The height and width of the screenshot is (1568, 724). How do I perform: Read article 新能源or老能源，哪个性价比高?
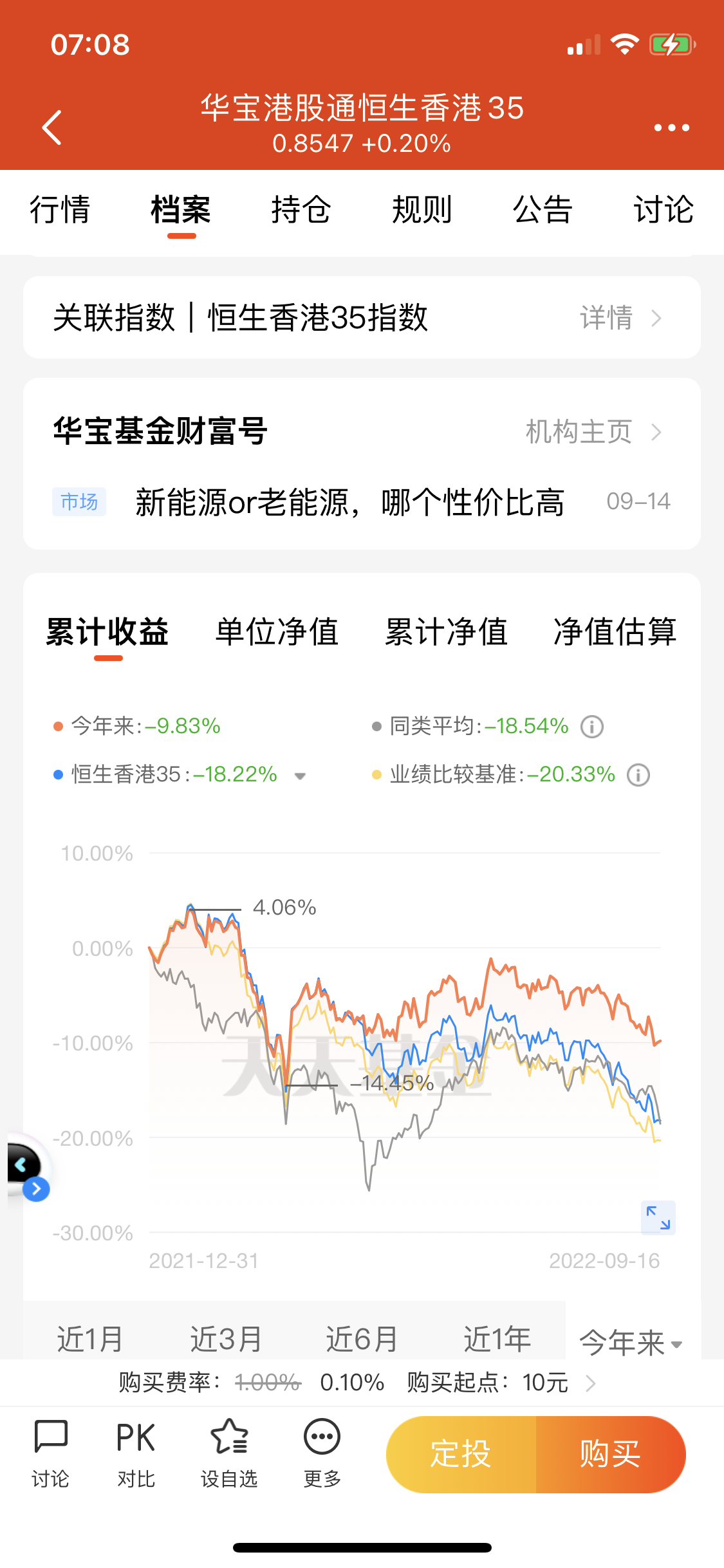coord(349,502)
